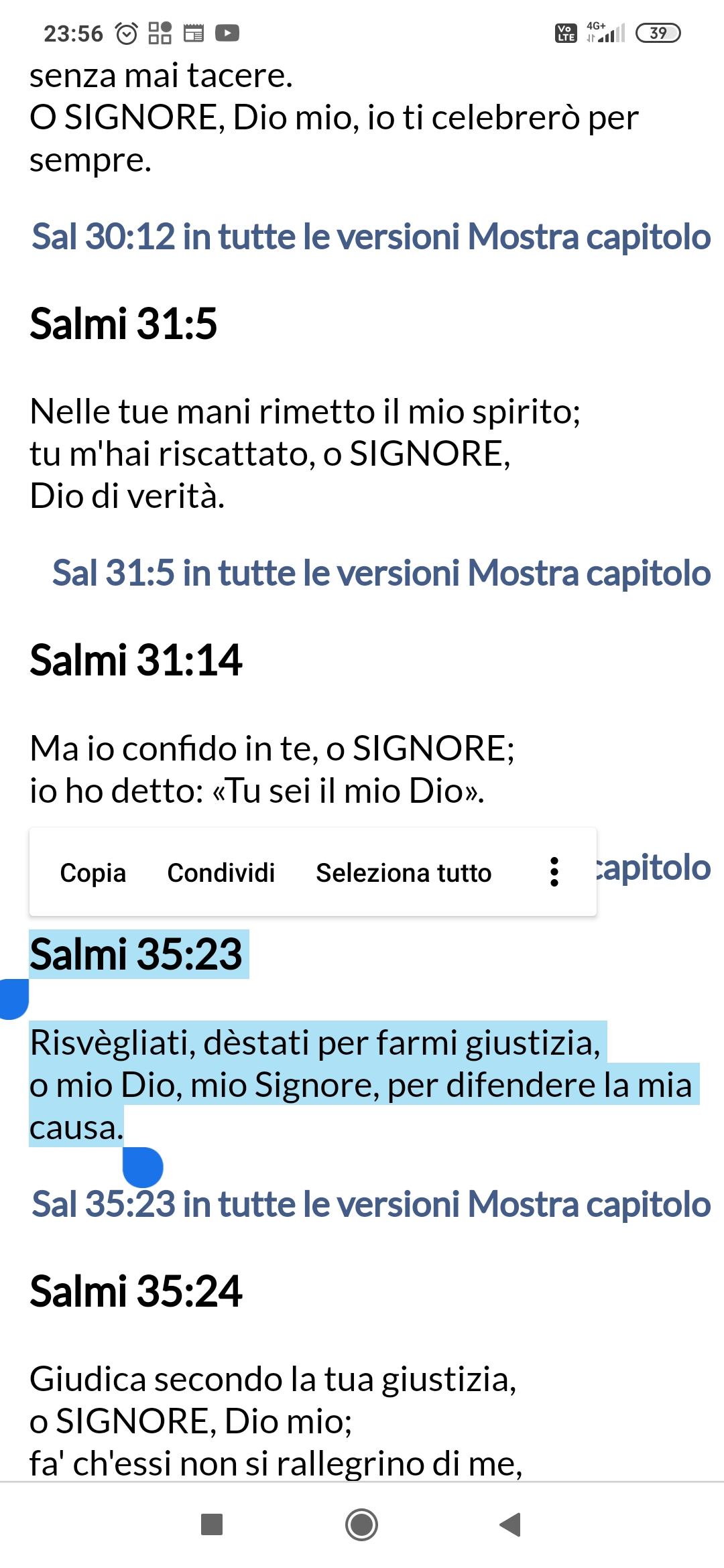Image resolution: width=724 pixels, height=1568 pixels.
Task: Copy the selected text with Copia
Action: pyautogui.click(x=93, y=872)
